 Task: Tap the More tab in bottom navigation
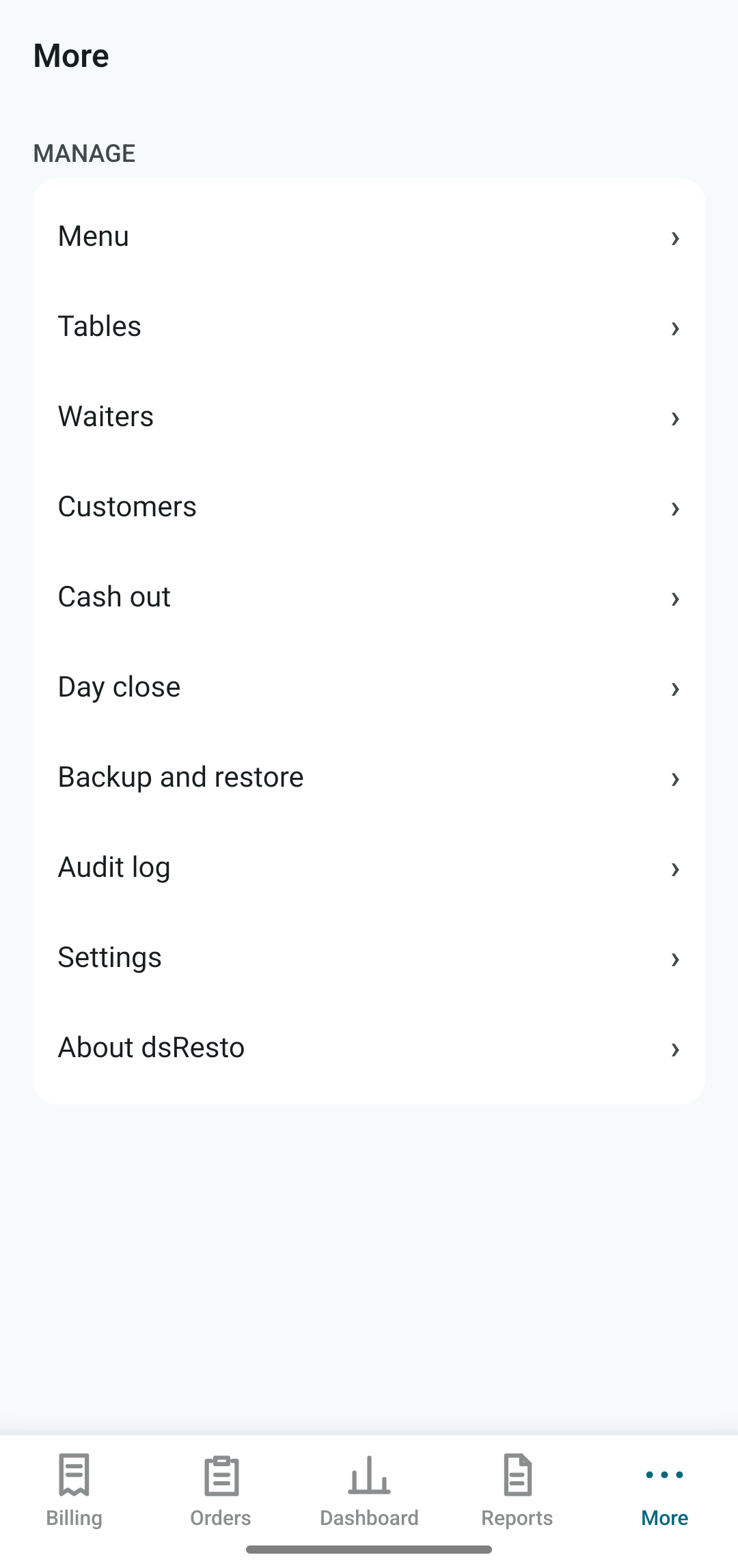pos(664,1490)
